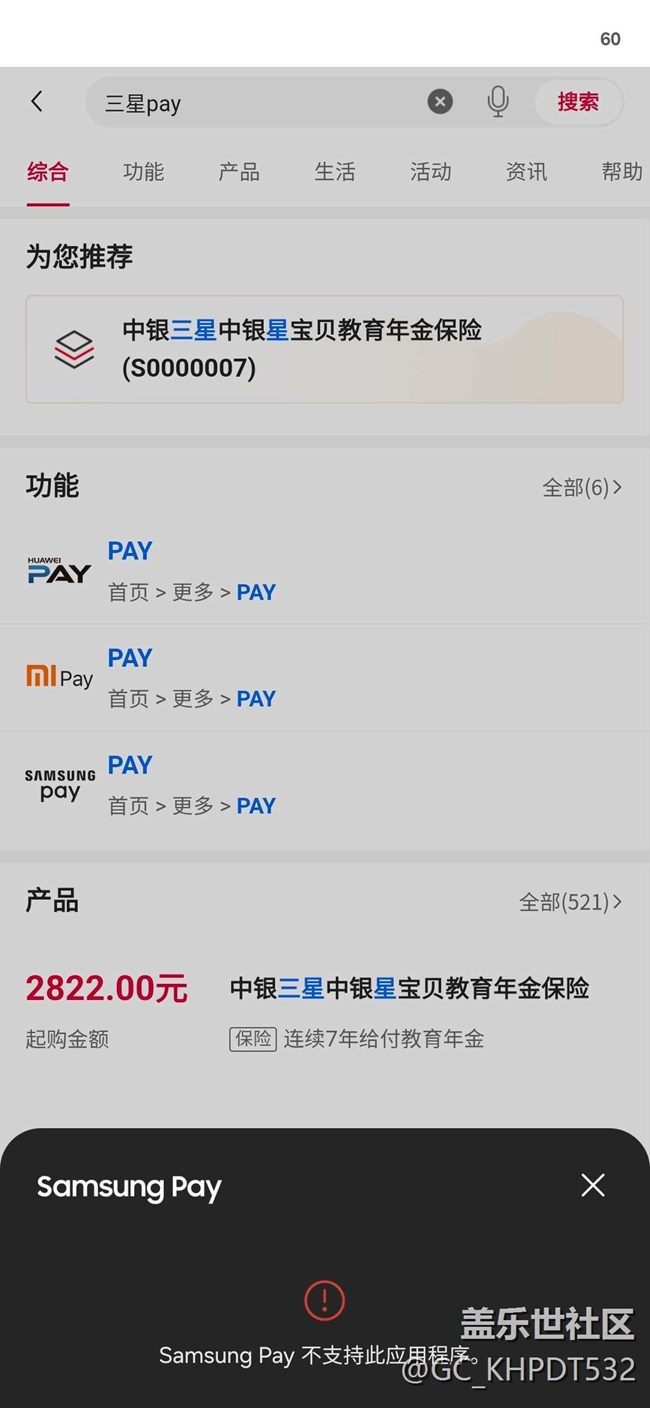The height and width of the screenshot is (1408, 650).
Task: Tap the 搜索 button
Action: pos(578,101)
